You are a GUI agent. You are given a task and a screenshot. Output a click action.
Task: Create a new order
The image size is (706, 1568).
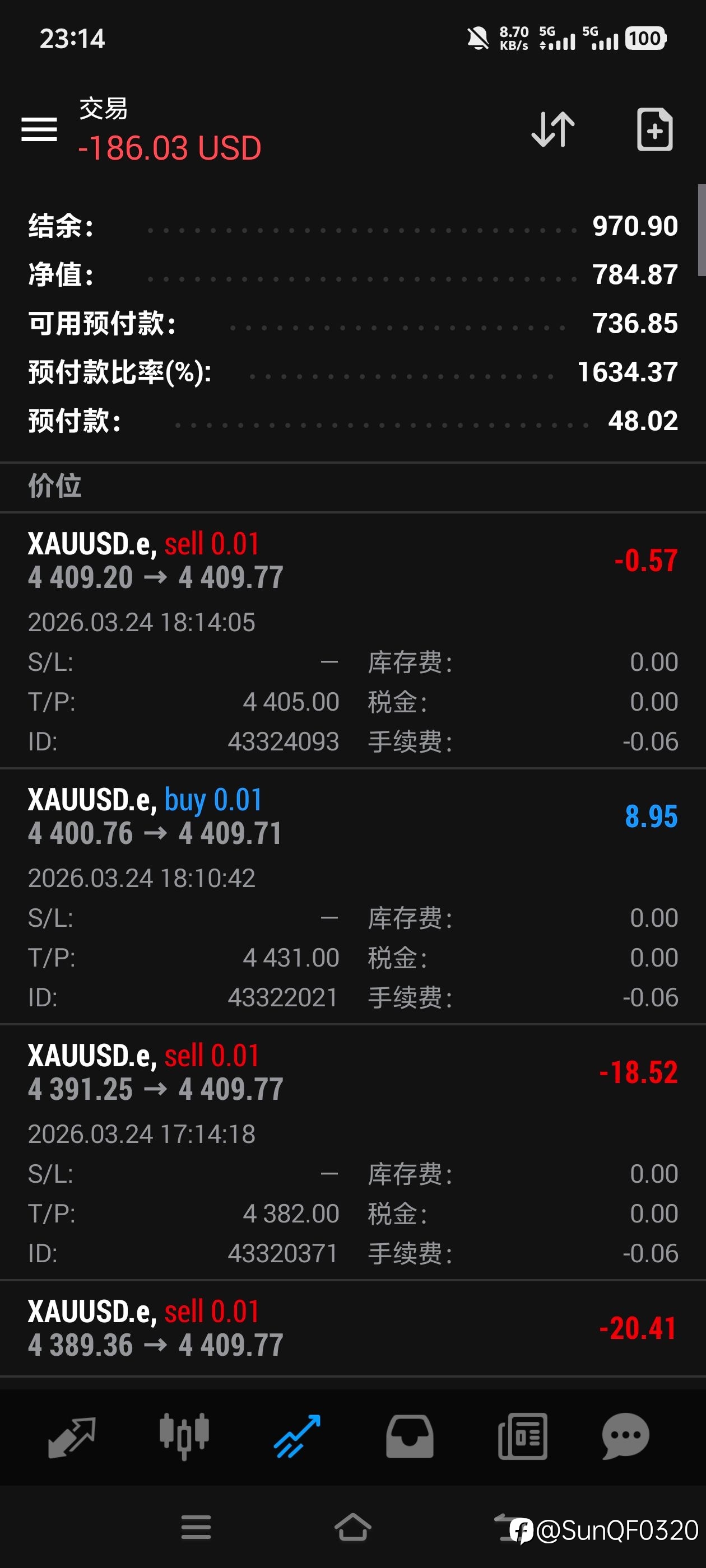coord(655,129)
